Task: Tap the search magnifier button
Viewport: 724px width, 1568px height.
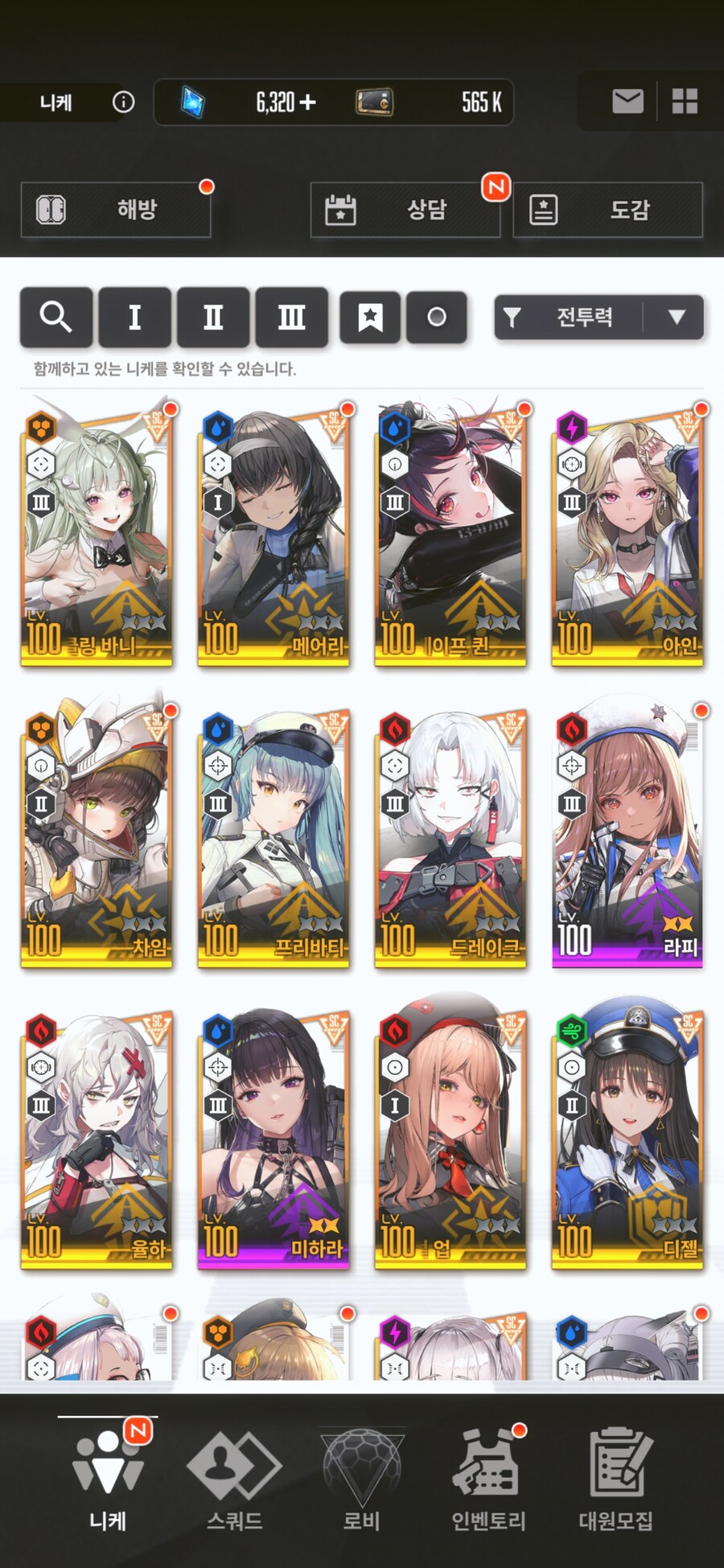Action: click(x=56, y=317)
